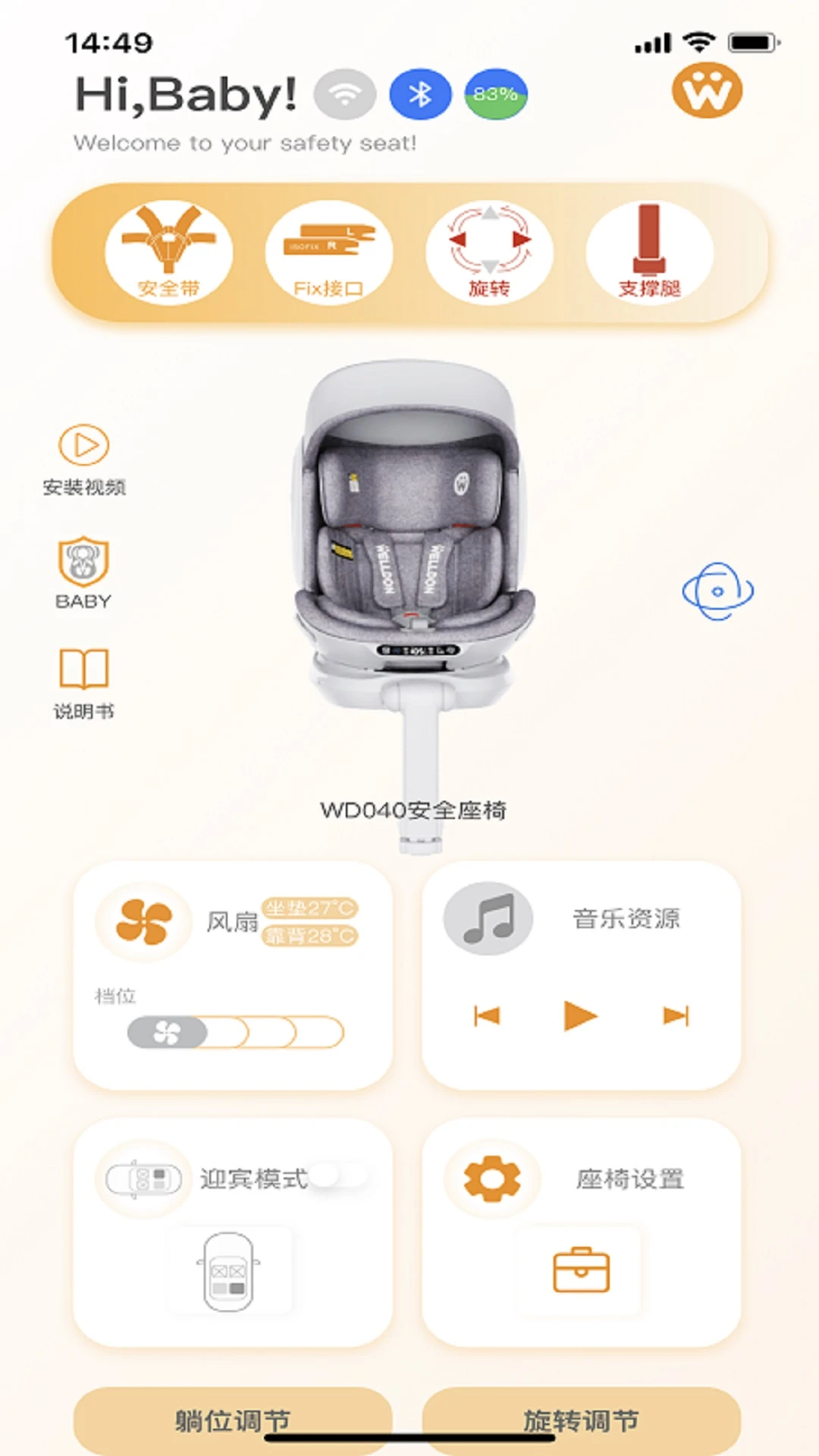Switch to 躺位调节 recline adjustment tab
819x1456 pixels.
click(235, 1417)
